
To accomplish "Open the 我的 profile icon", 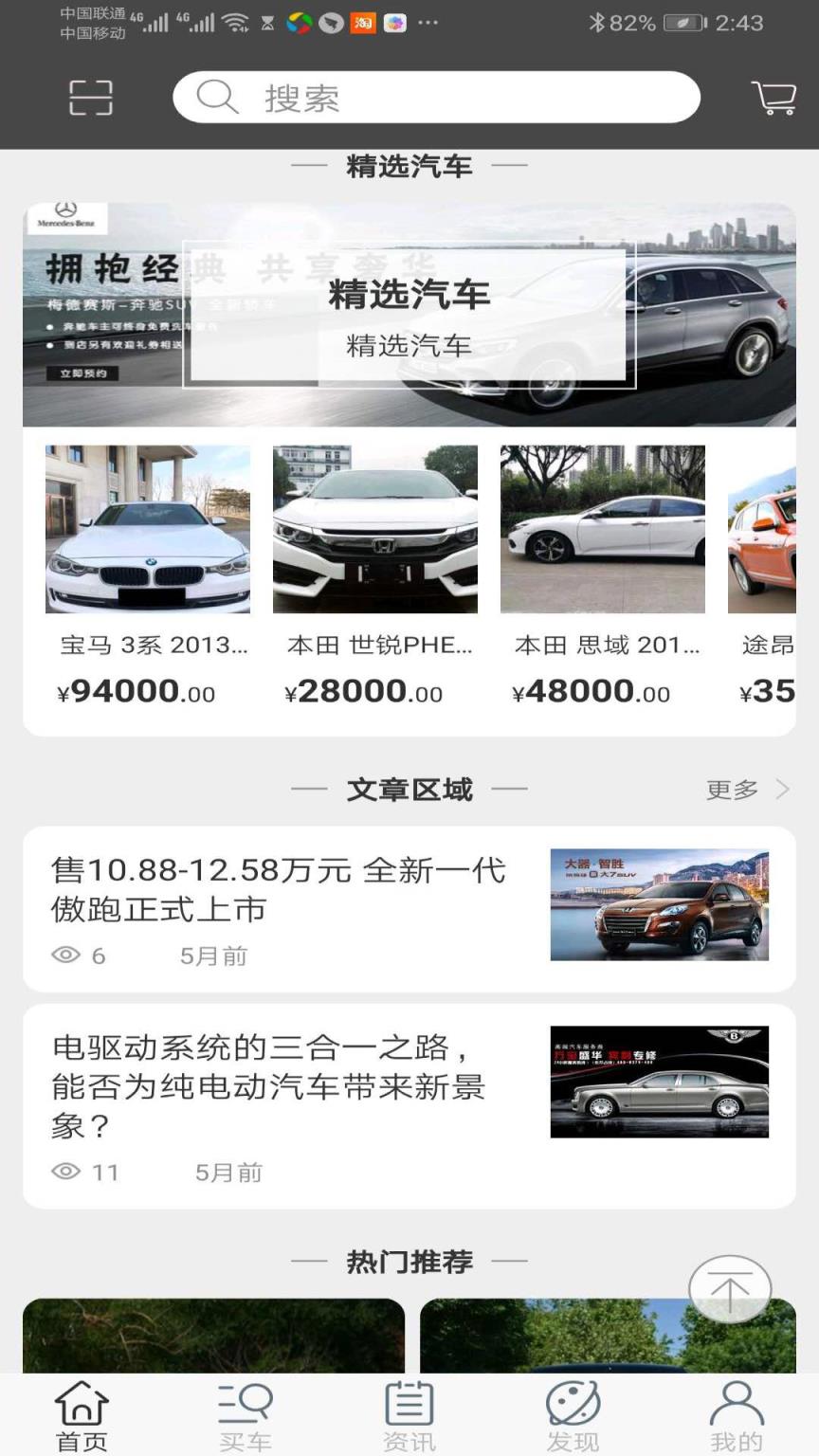I will click(x=737, y=1403).
